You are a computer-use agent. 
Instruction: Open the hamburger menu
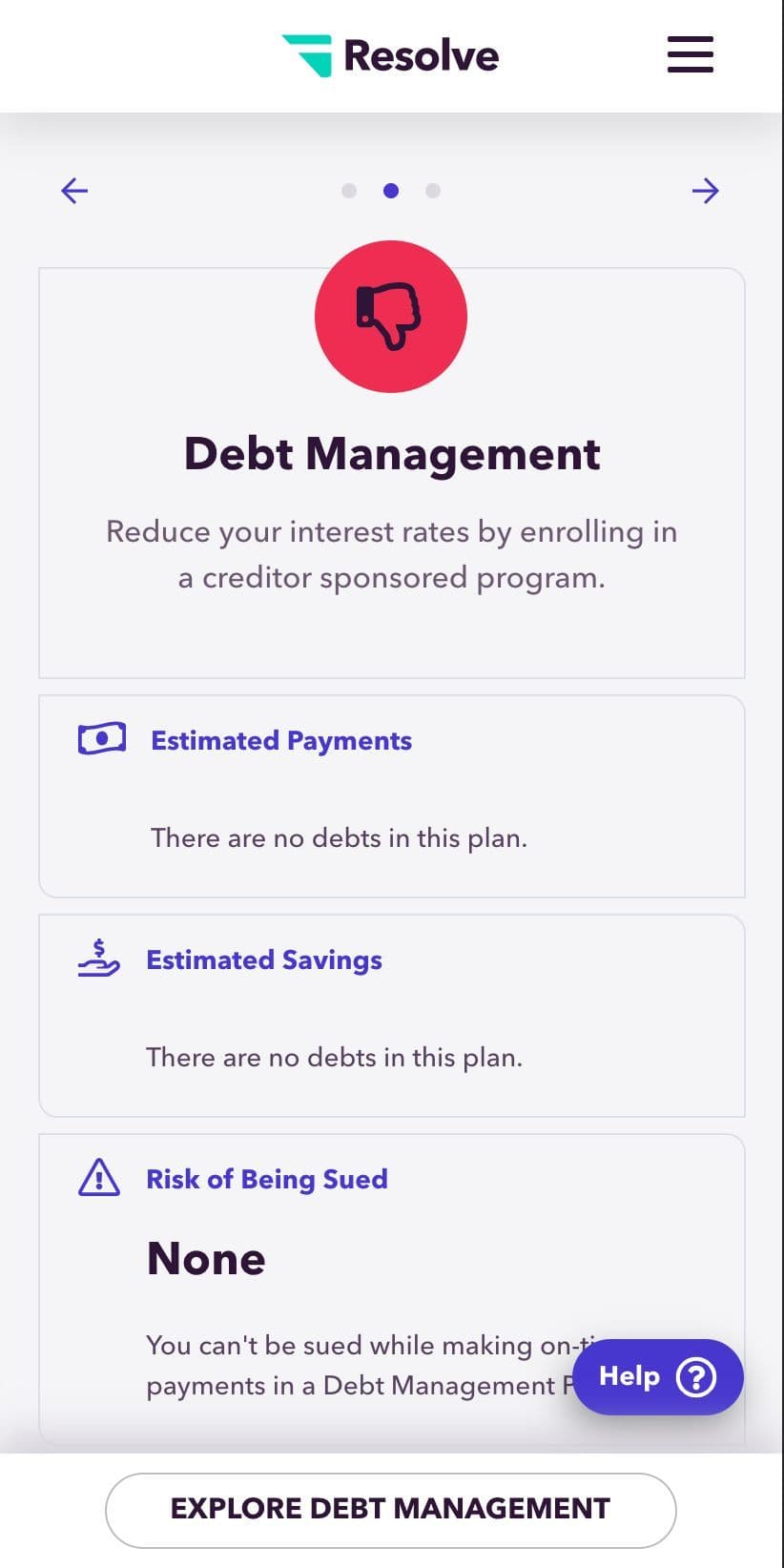[x=690, y=54]
